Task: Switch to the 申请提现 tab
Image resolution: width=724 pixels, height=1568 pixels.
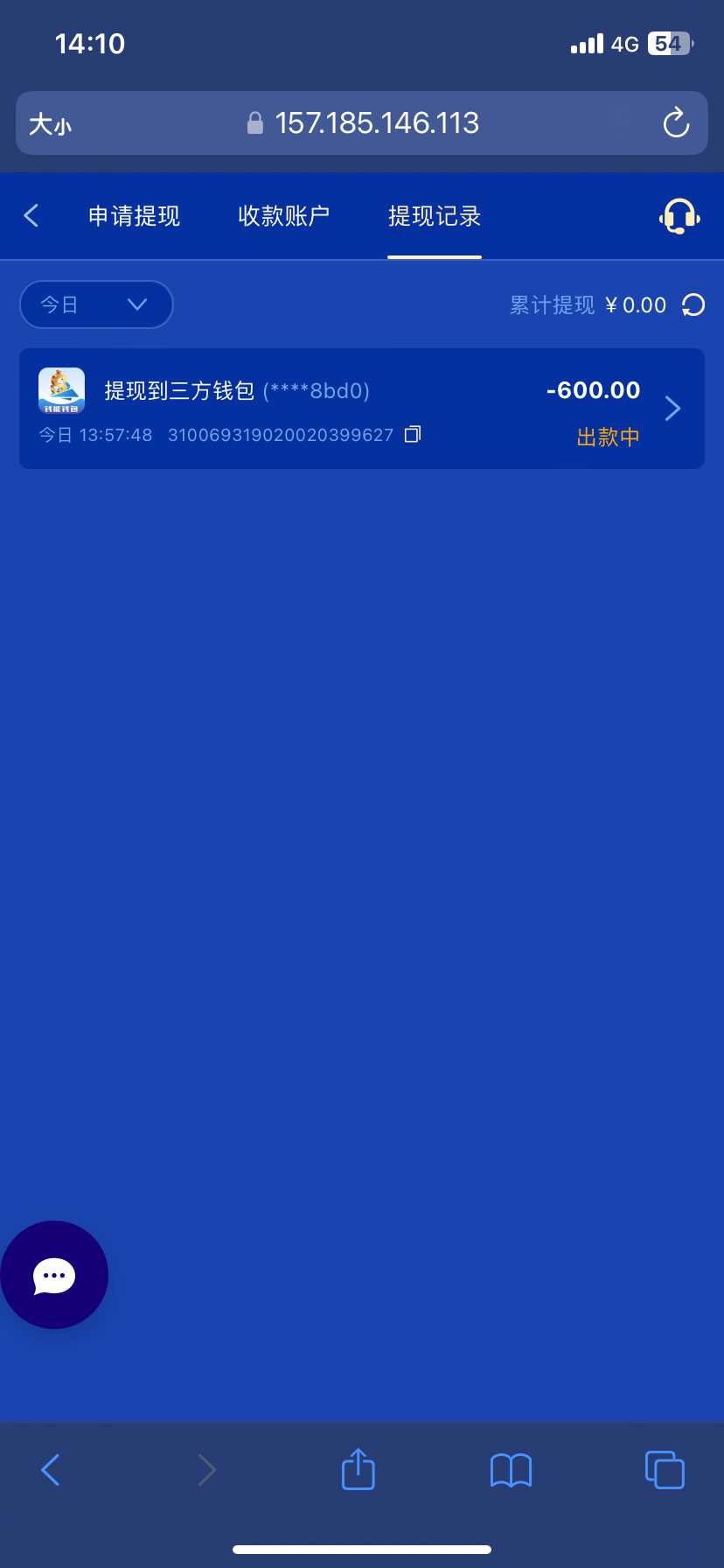Action: tap(134, 216)
